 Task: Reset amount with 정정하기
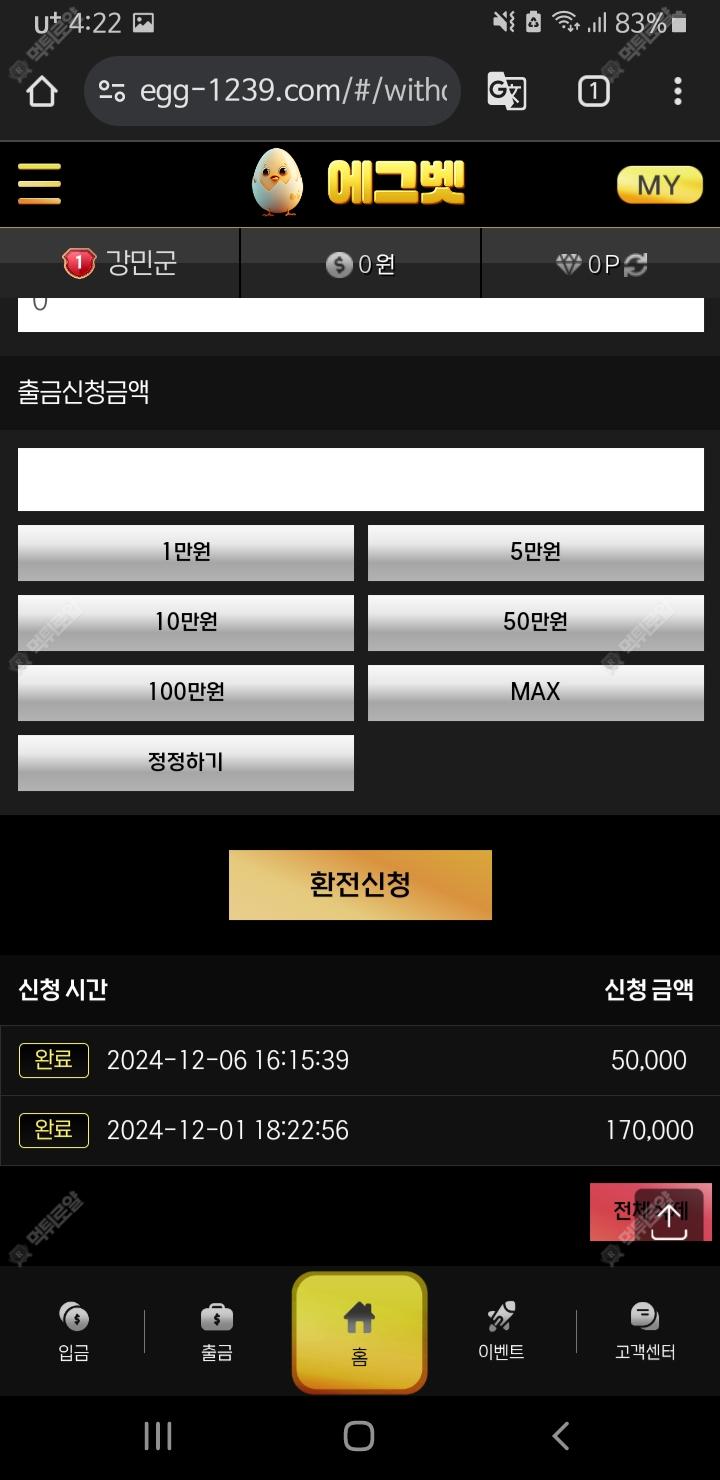pyautogui.click(x=186, y=762)
